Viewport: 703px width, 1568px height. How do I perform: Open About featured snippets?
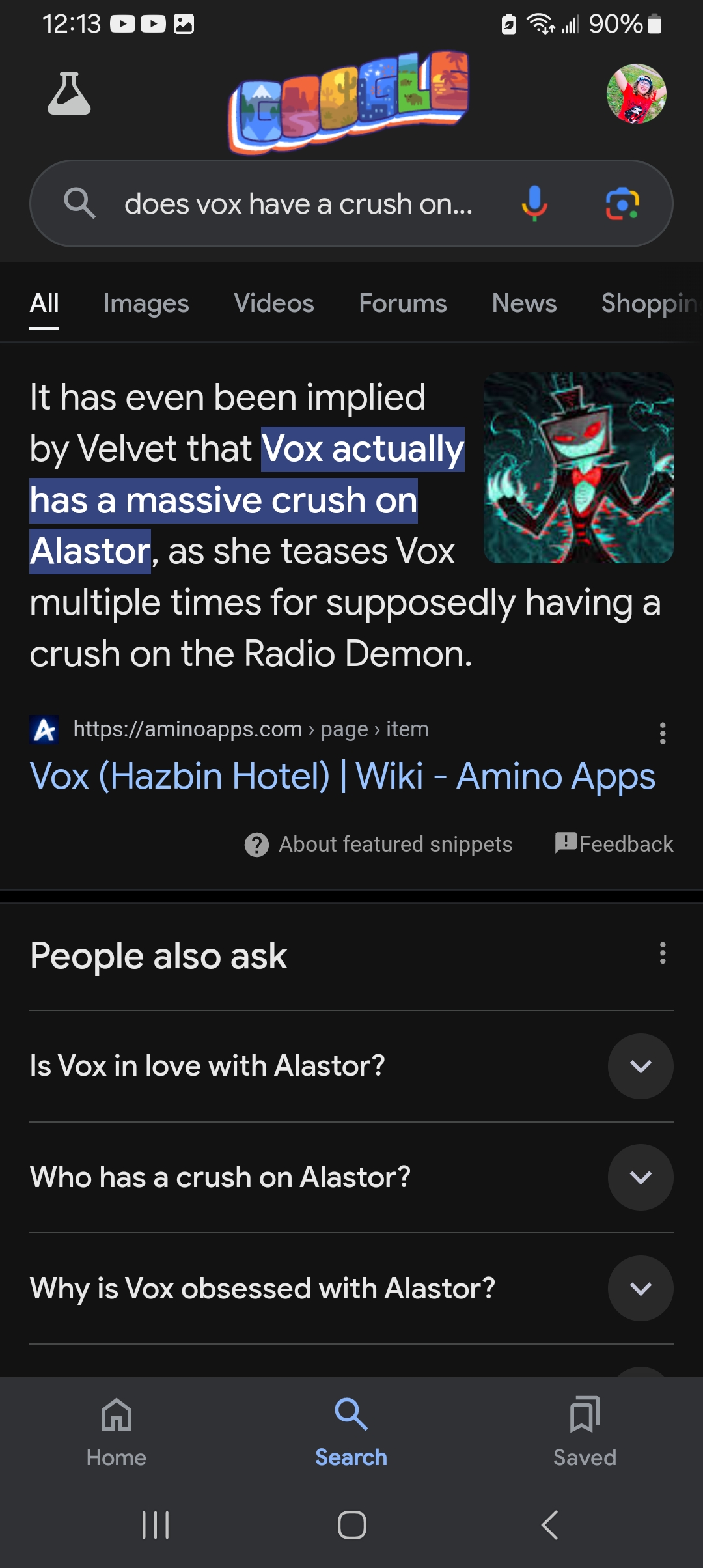(379, 845)
